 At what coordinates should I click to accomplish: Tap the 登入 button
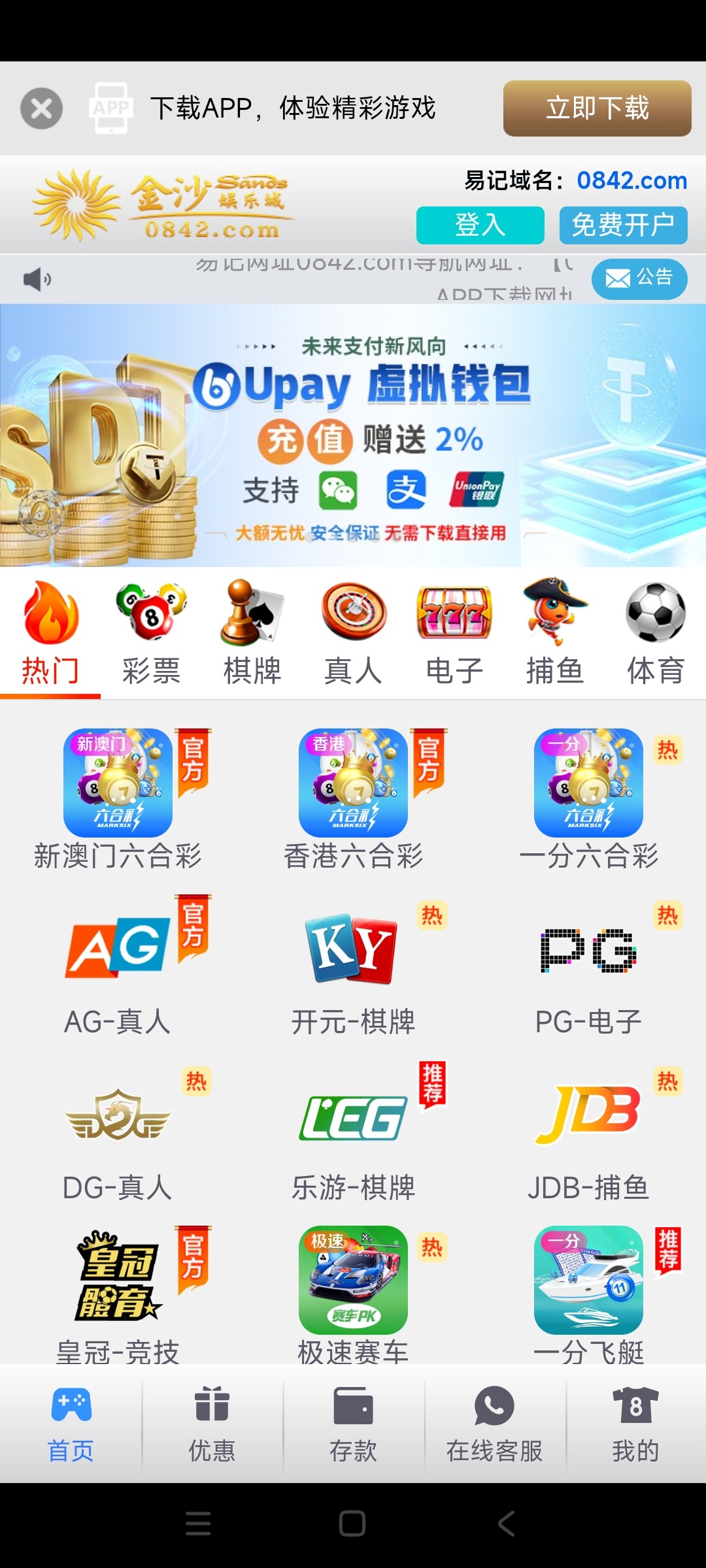click(480, 225)
